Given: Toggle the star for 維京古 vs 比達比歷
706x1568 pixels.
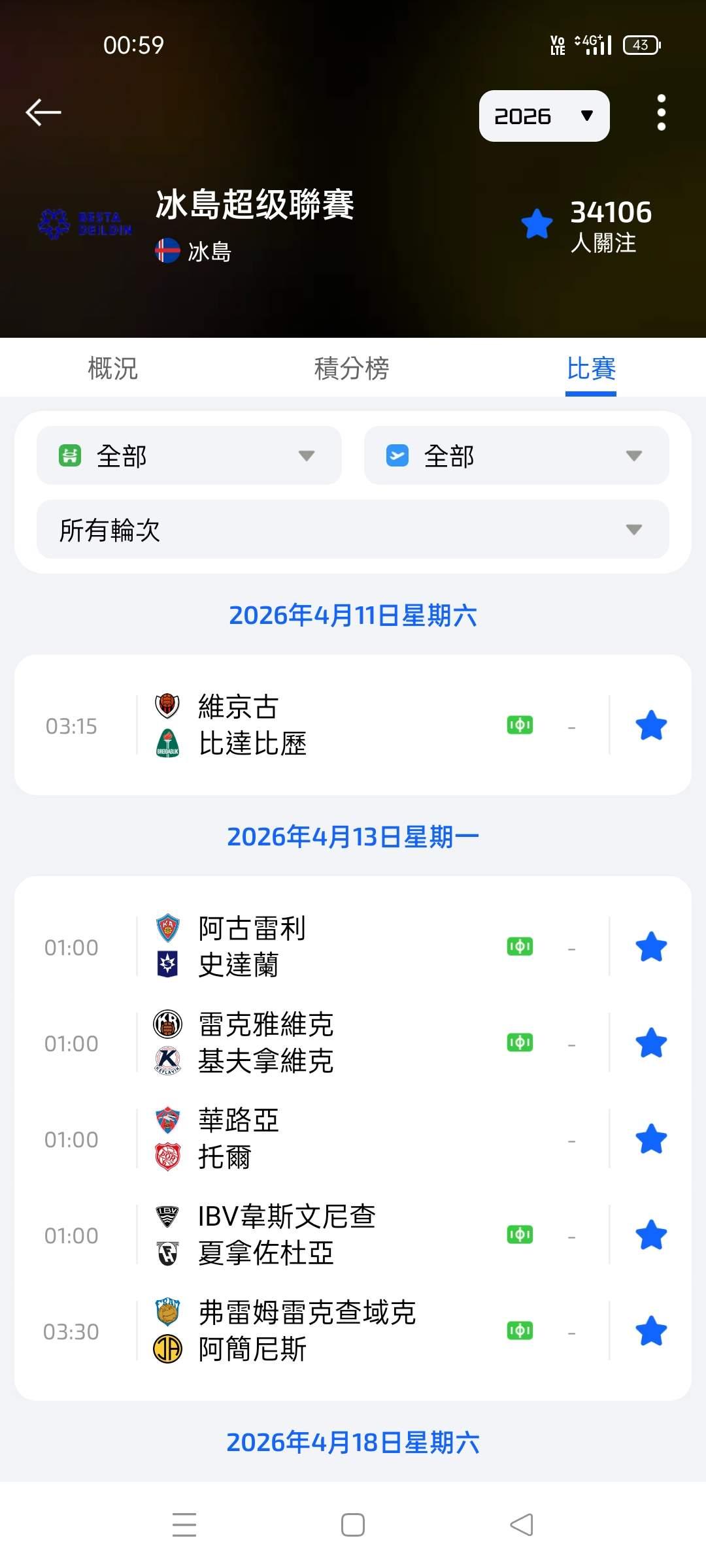Looking at the screenshot, I should pos(651,726).
